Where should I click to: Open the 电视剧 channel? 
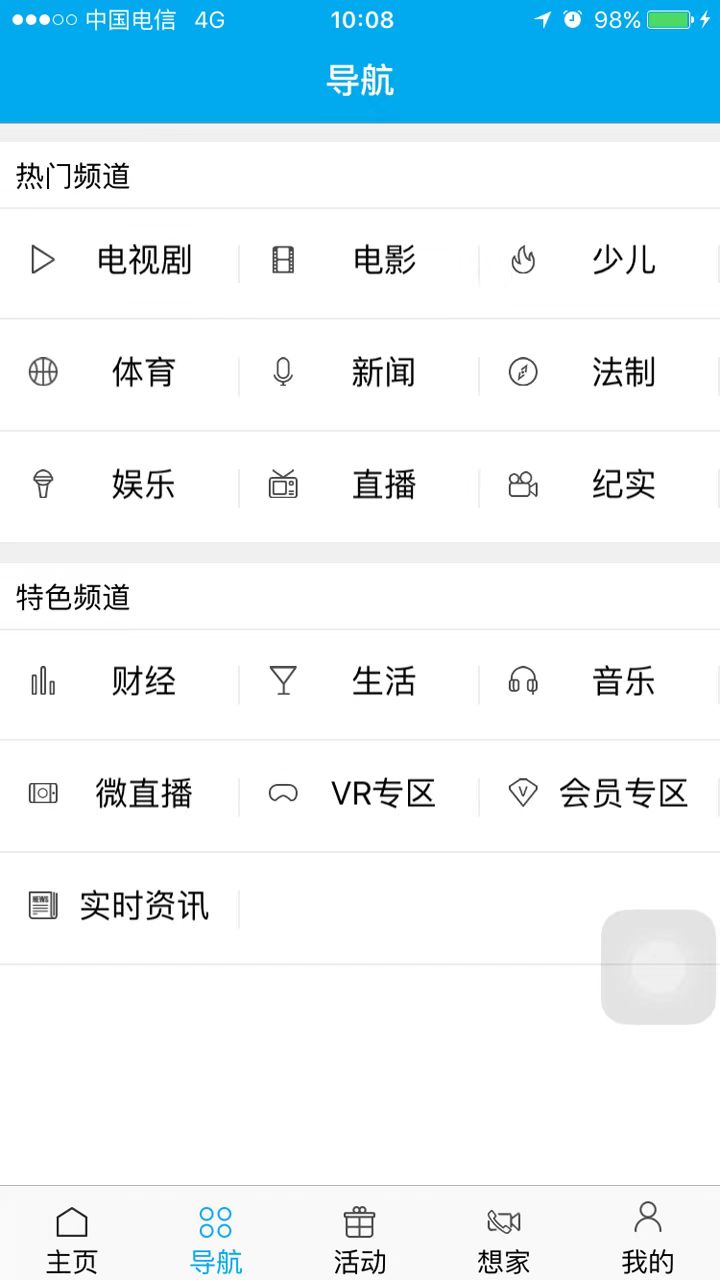tap(143, 261)
